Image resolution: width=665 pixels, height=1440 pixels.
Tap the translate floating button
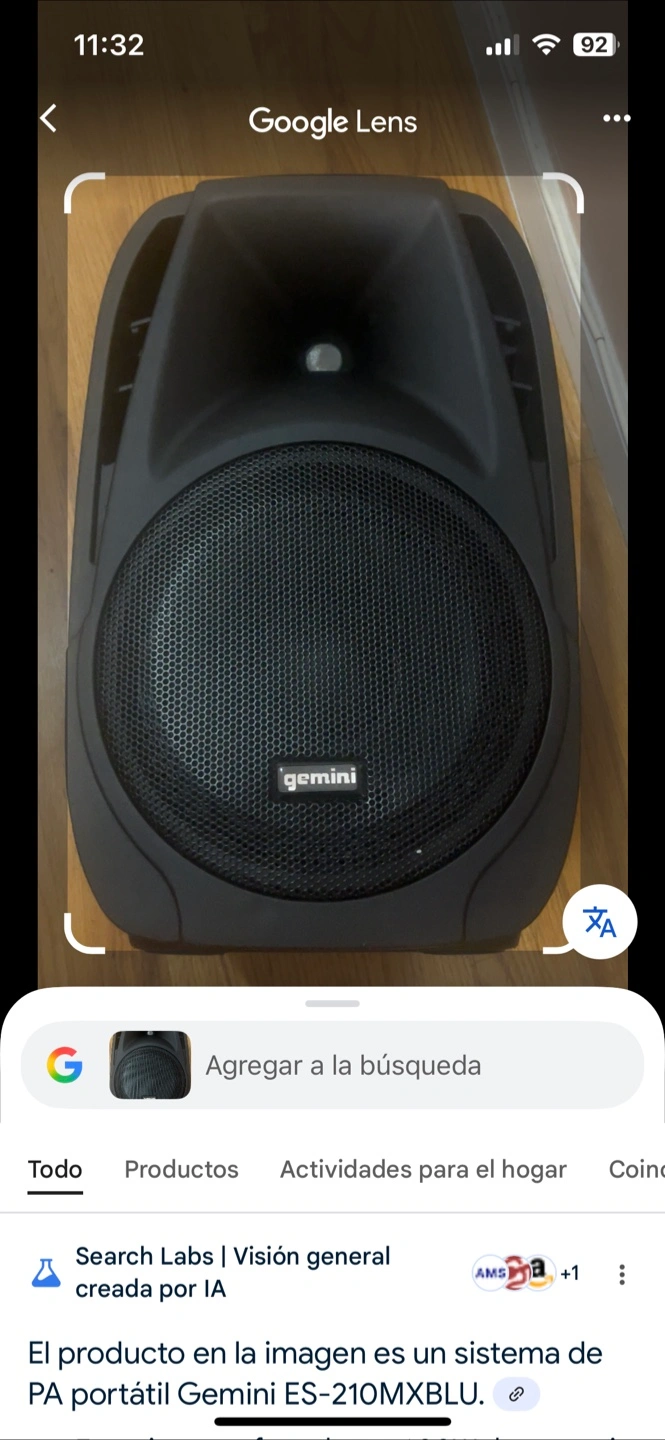coord(599,922)
